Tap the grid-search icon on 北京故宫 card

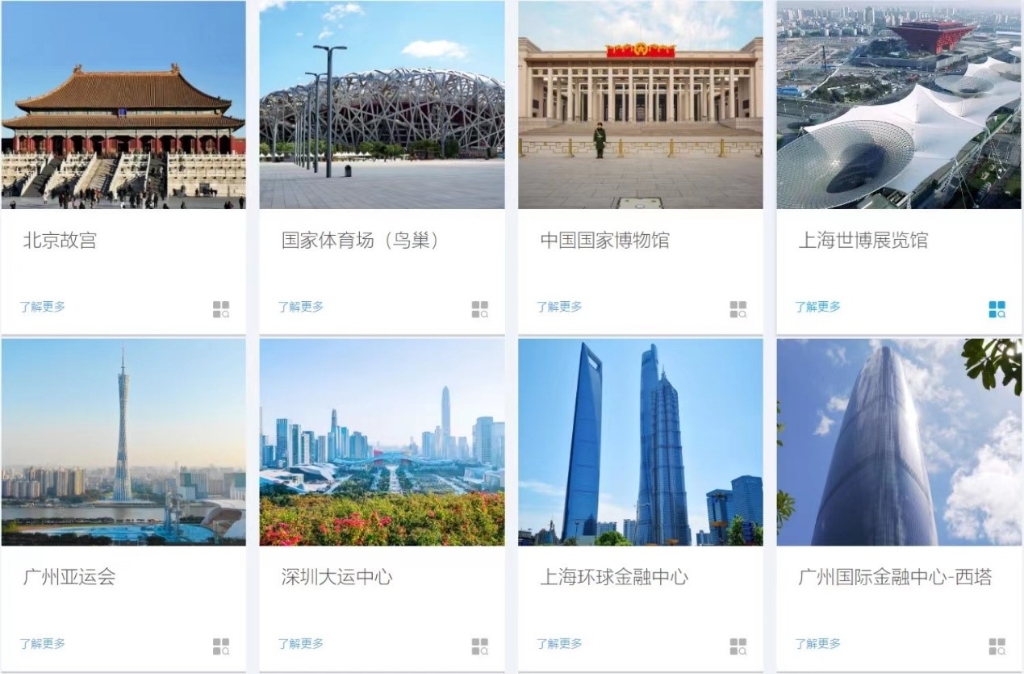[221, 309]
